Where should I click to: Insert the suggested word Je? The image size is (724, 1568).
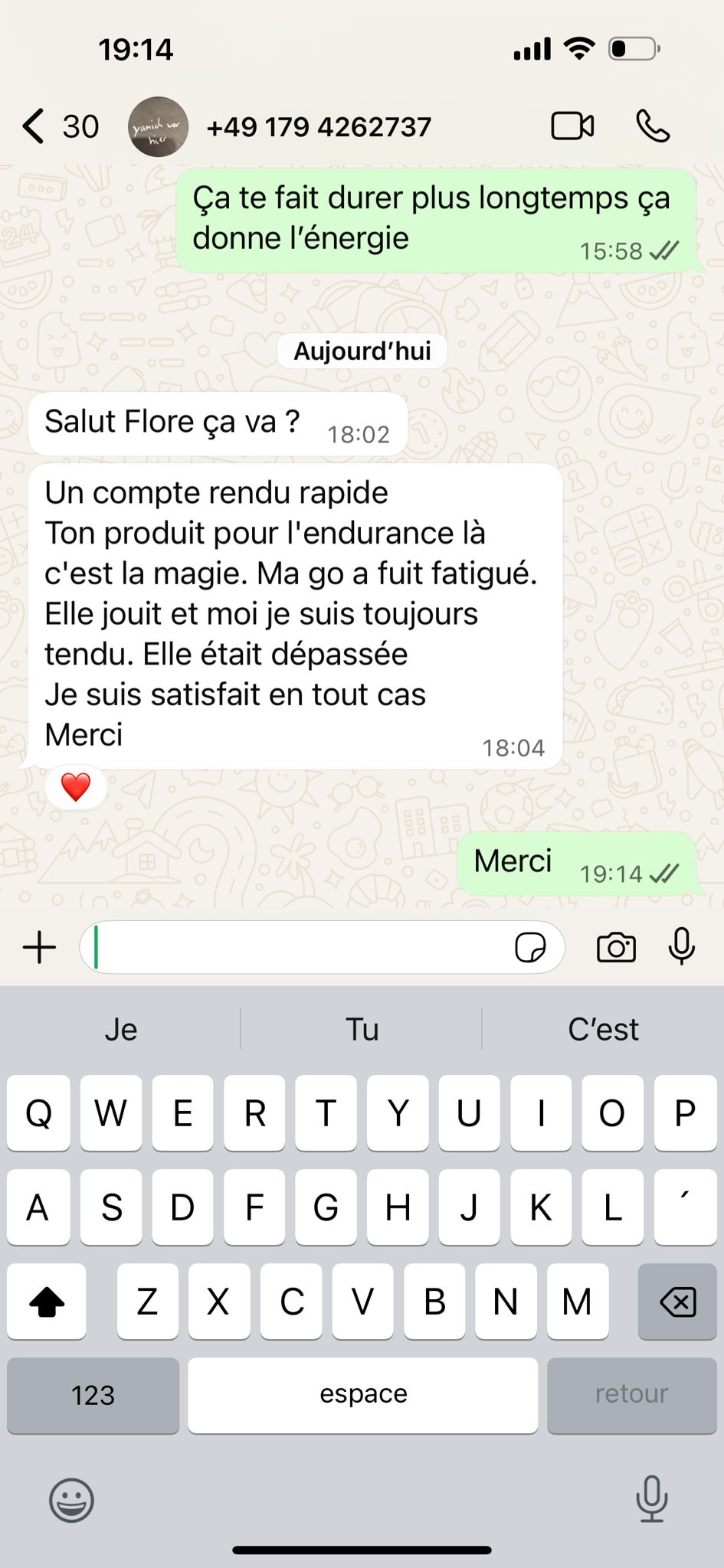(x=121, y=1030)
